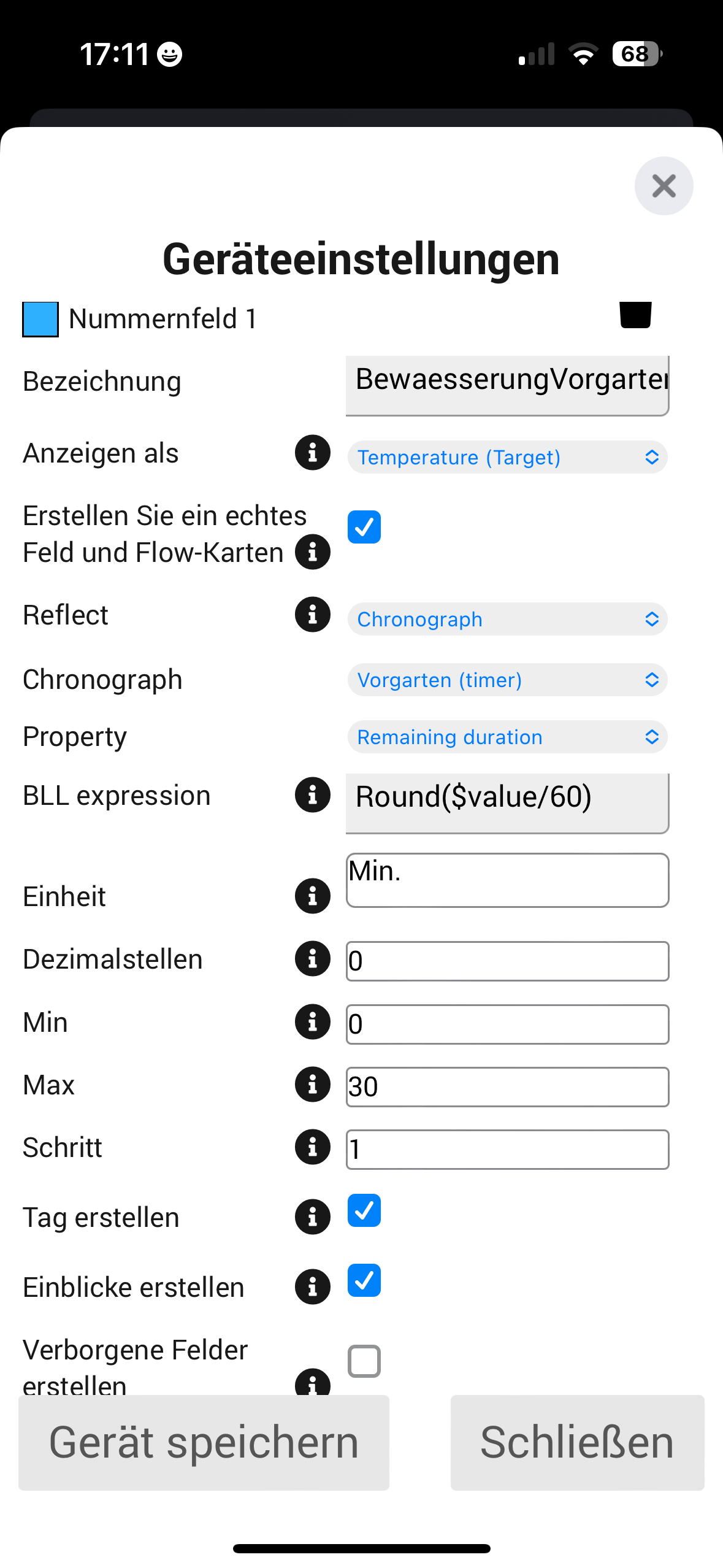Open the Reflect dropdown
Image resolution: width=723 pixels, height=1568 pixels.
click(x=507, y=619)
